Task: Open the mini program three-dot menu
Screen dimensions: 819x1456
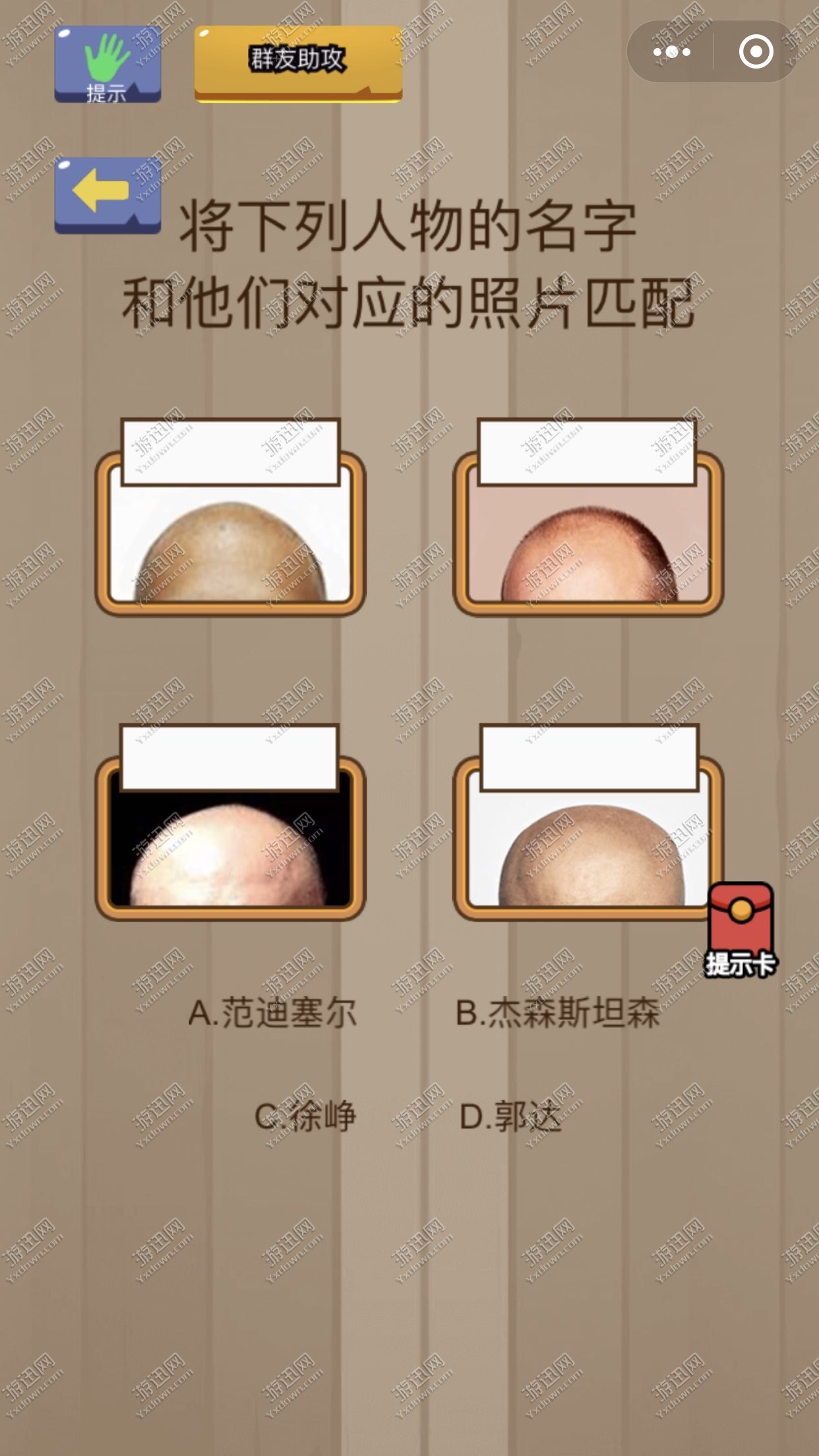Action: pyautogui.click(x=671, y=51)
